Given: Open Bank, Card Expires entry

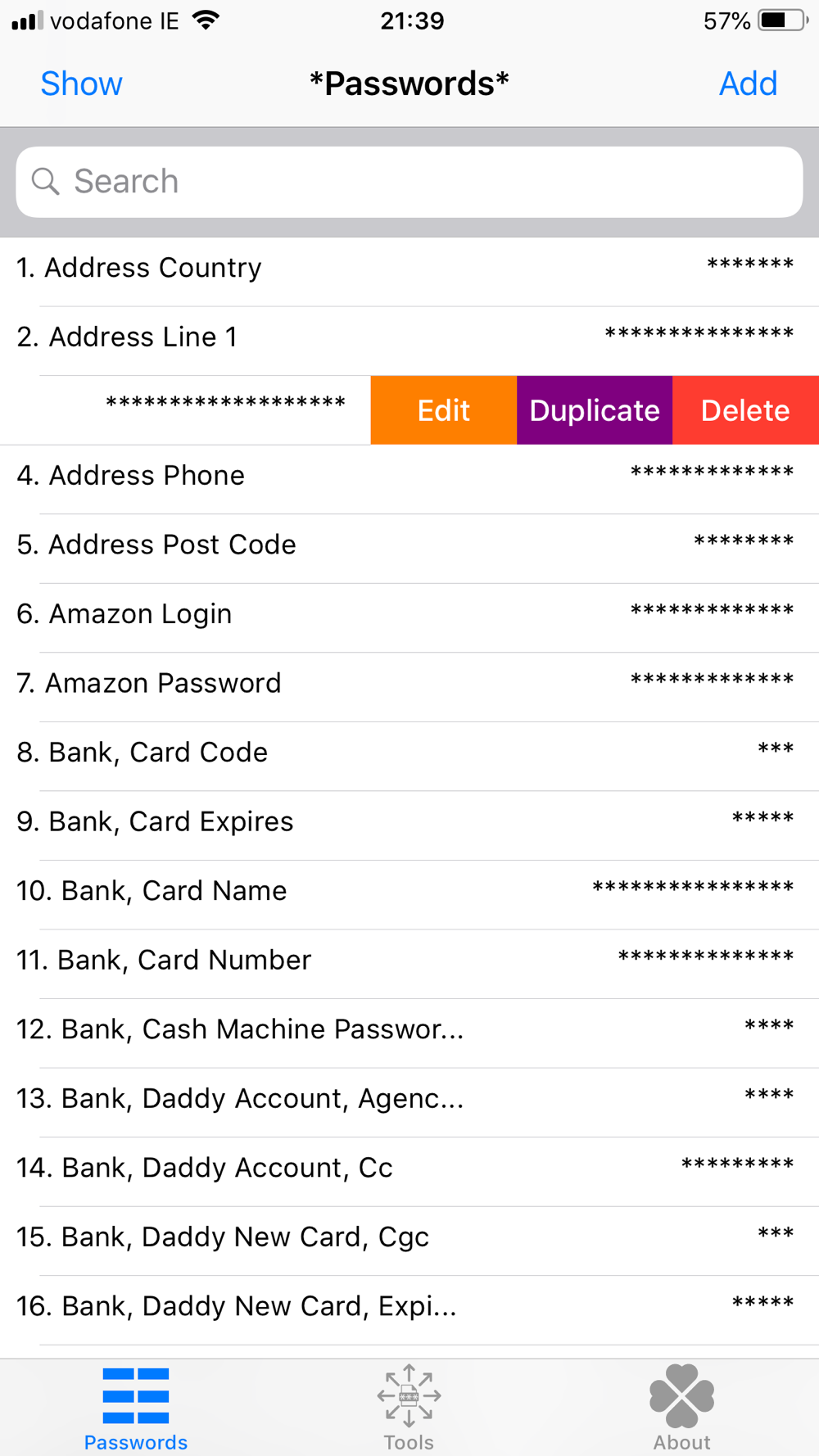Looking at the screenshot, I should [x=328, y=822].
